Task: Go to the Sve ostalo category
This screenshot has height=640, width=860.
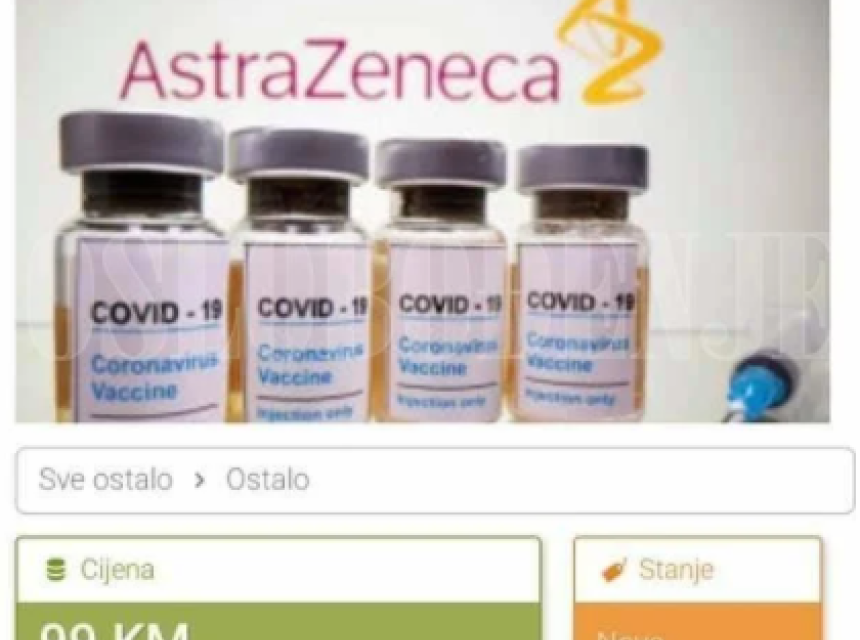Action: click(105, 480)
